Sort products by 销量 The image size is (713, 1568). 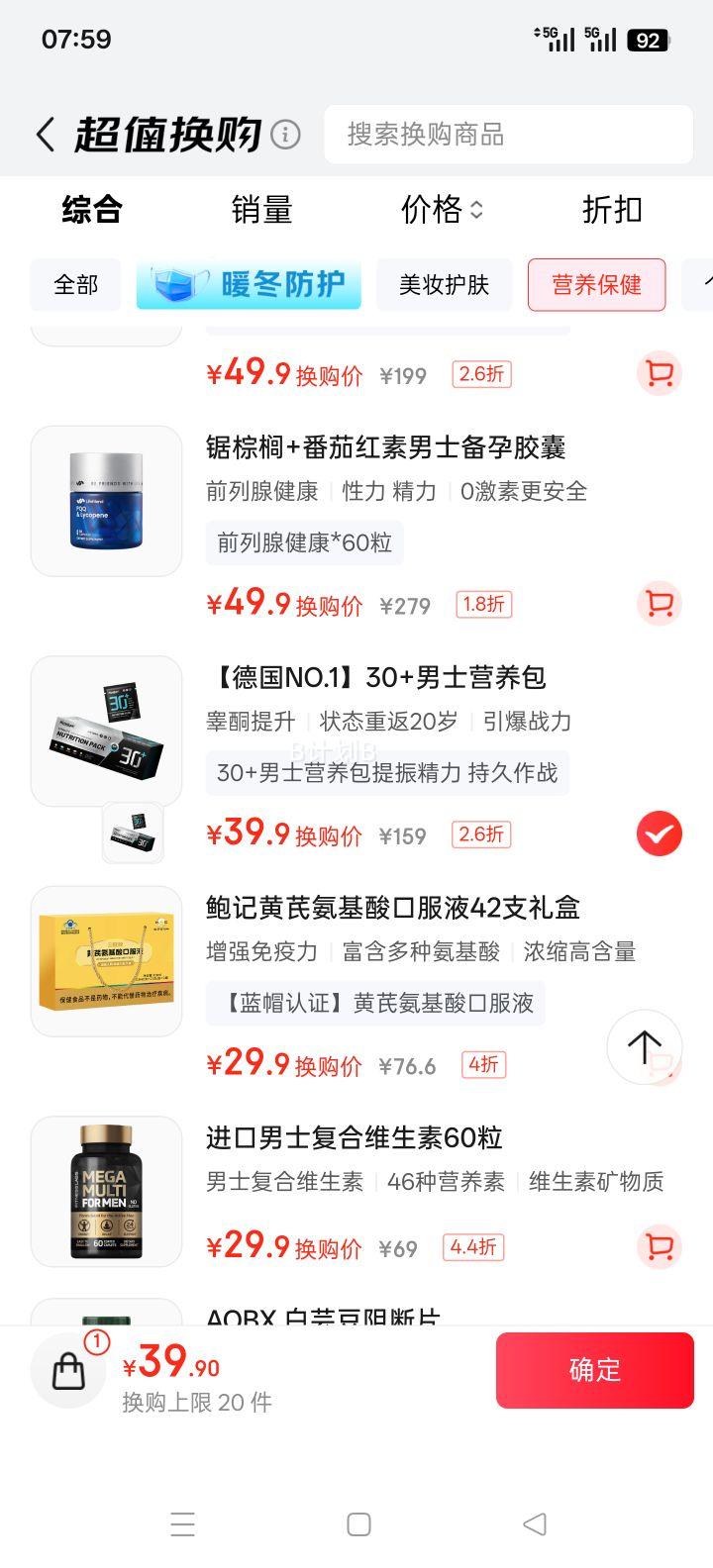click(261, 210)
